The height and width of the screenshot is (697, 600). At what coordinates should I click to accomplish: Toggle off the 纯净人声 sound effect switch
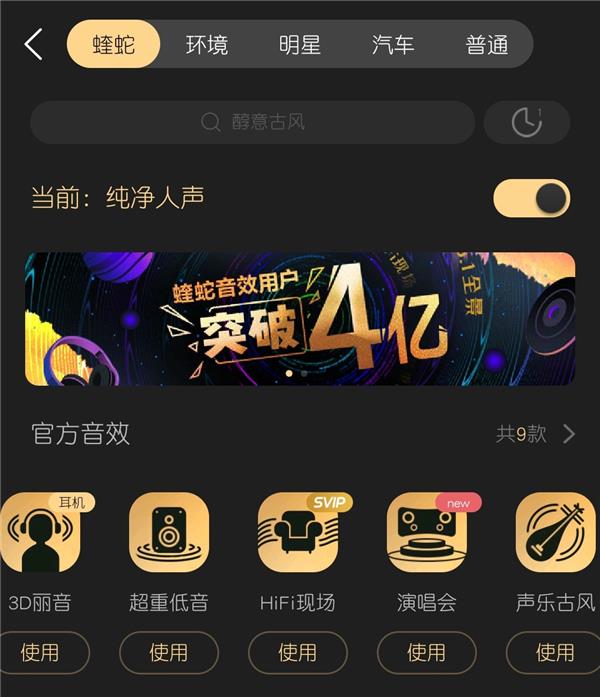pyautogui.click(x=531, y=198)
